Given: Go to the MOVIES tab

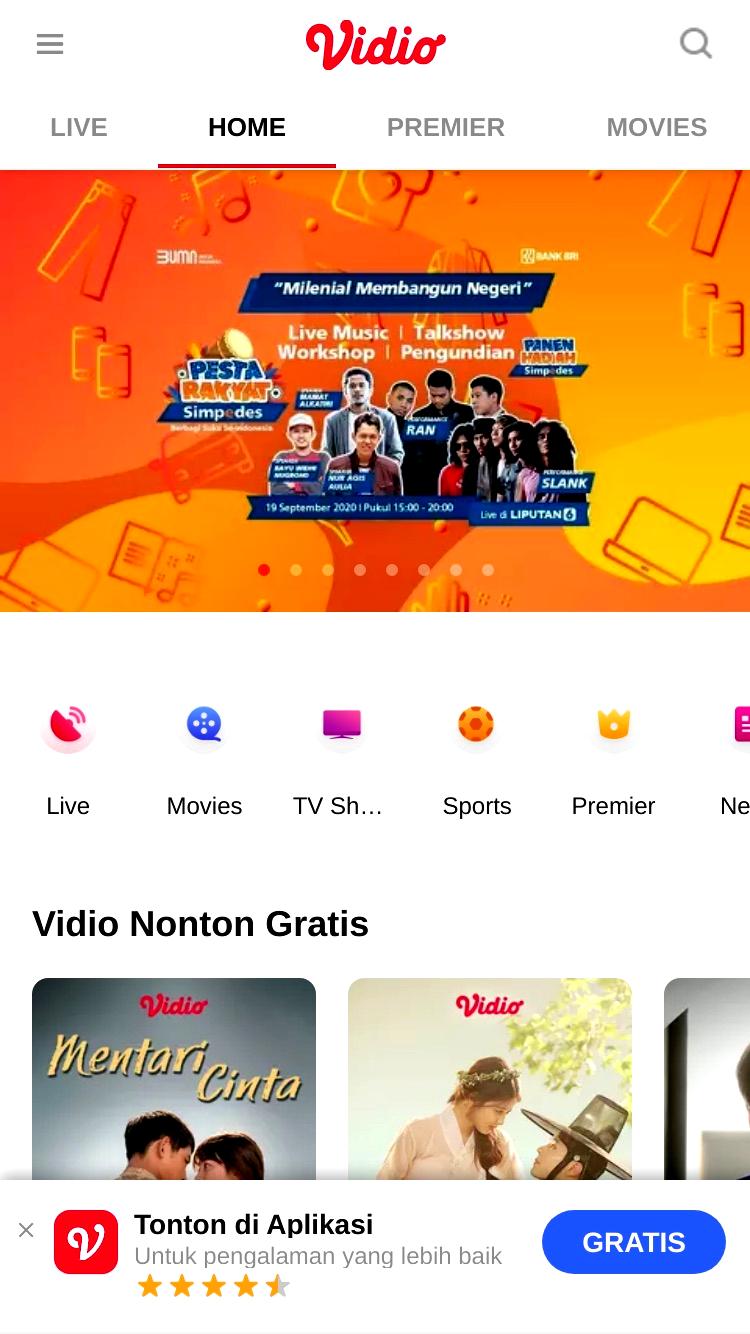Looking at the screenshot, I should click(657, 128).
